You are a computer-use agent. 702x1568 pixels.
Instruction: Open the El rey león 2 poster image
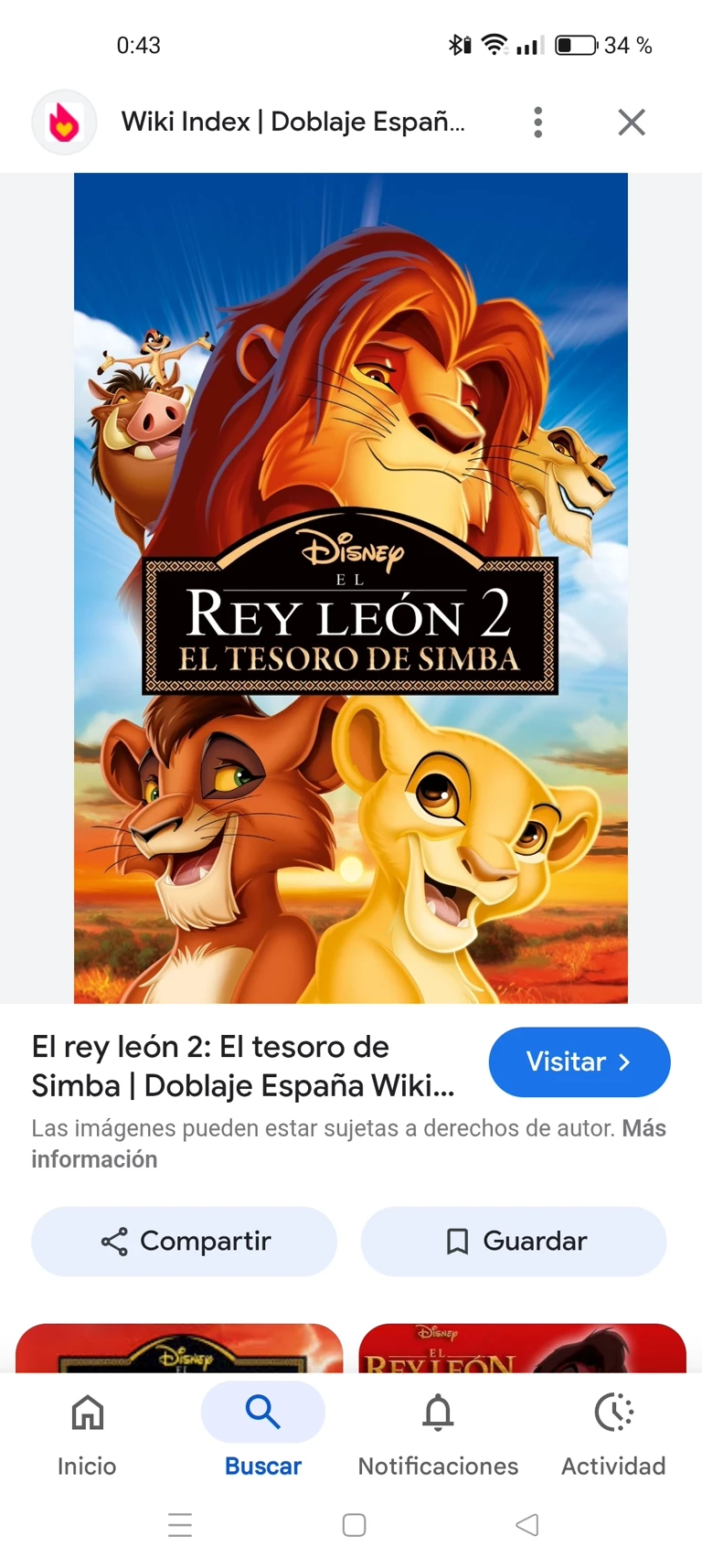coord(351,588)
